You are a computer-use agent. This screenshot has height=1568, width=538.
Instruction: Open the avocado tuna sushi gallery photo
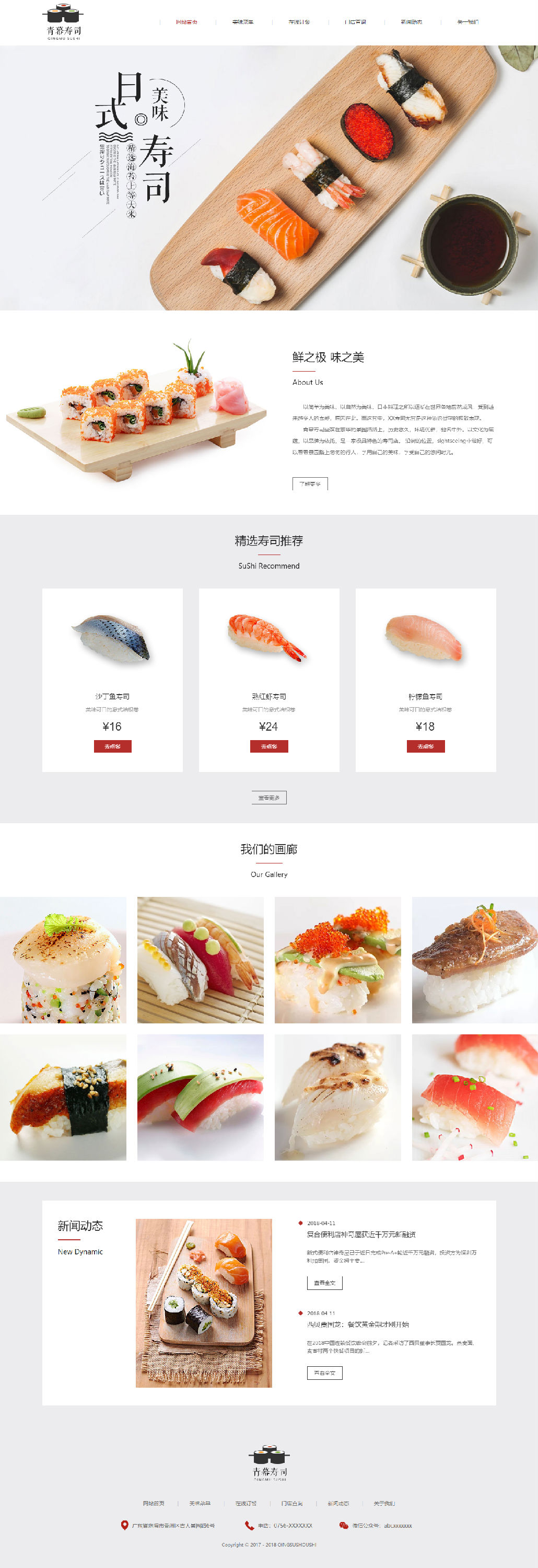[x=200, y=1097]
